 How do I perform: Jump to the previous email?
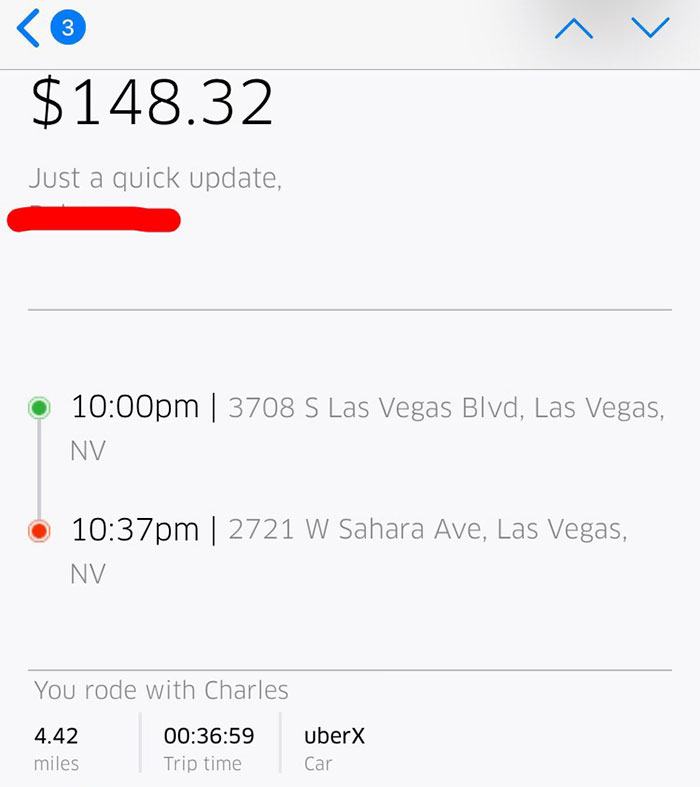pos(573,29)
